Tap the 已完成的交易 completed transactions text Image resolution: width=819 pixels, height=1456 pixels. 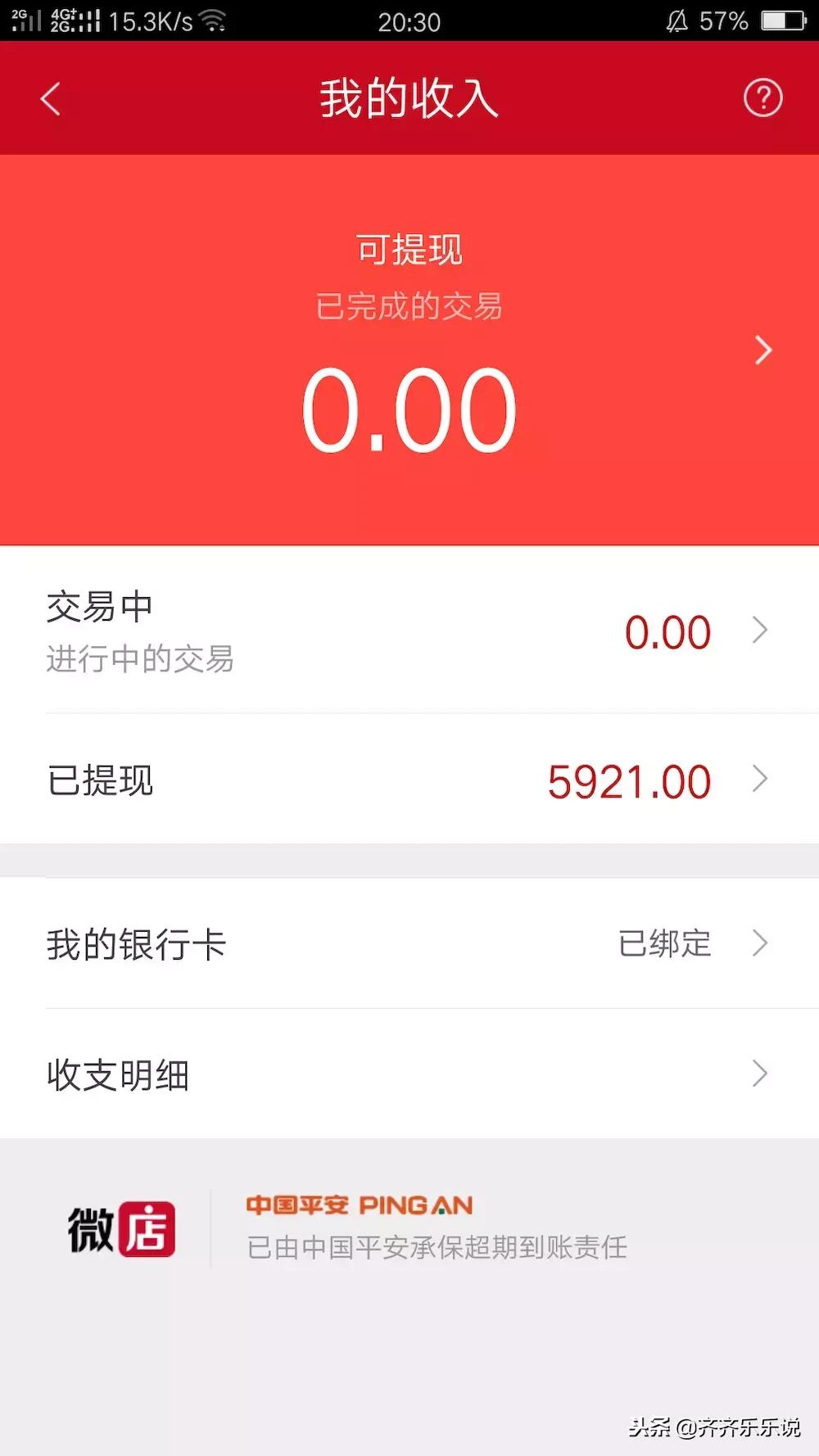coord(409,307)
